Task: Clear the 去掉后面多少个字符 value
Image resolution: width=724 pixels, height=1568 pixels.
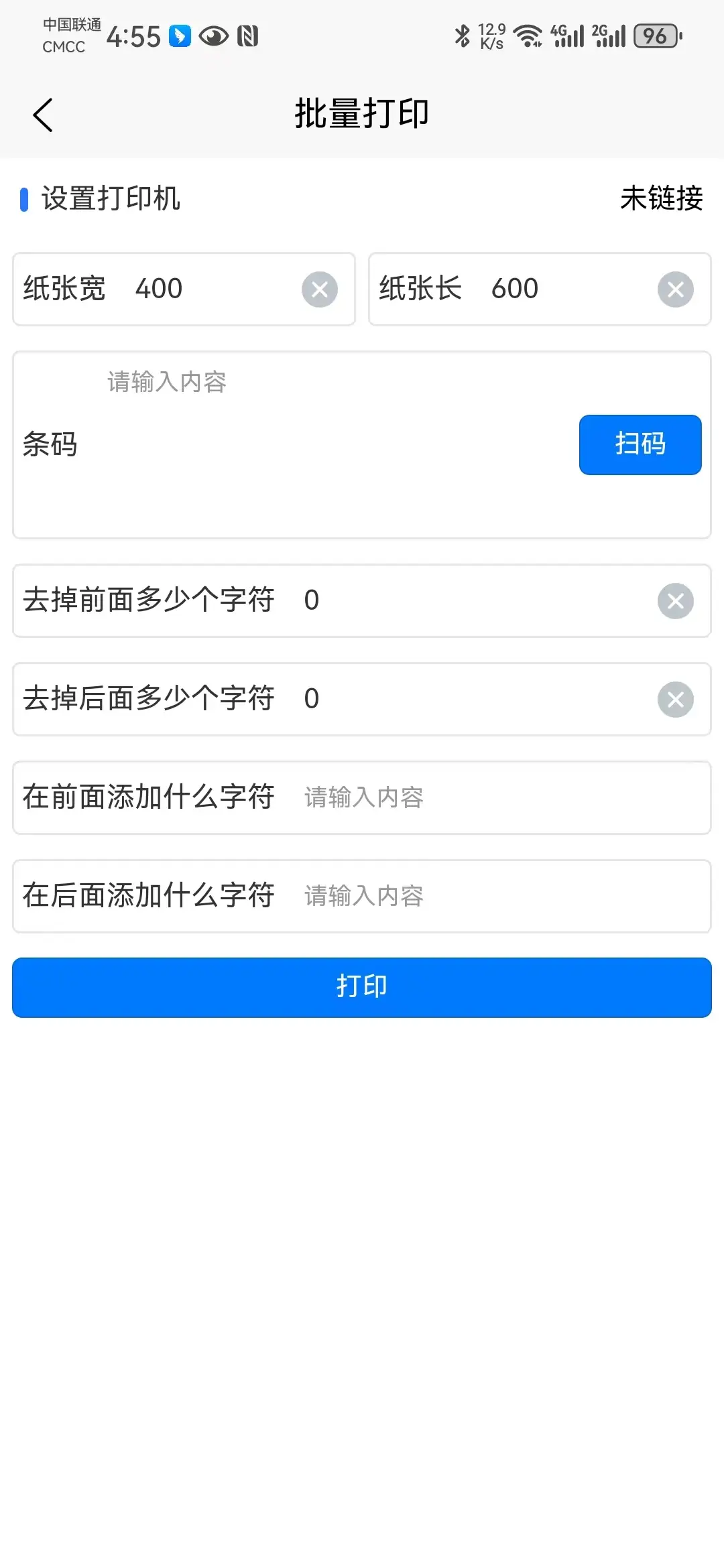Action: click(675, 700)
